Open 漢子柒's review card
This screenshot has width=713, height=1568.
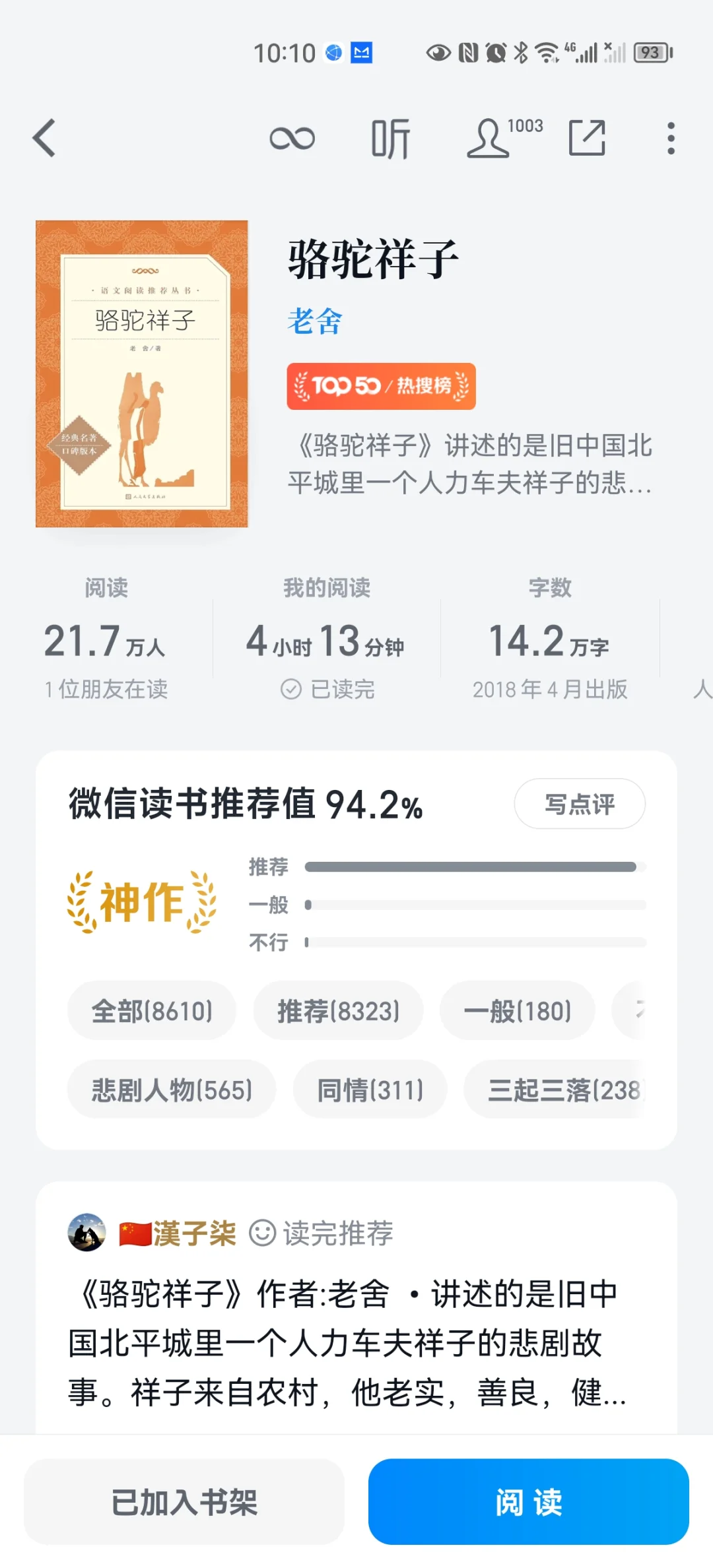tap(356, 1310)
